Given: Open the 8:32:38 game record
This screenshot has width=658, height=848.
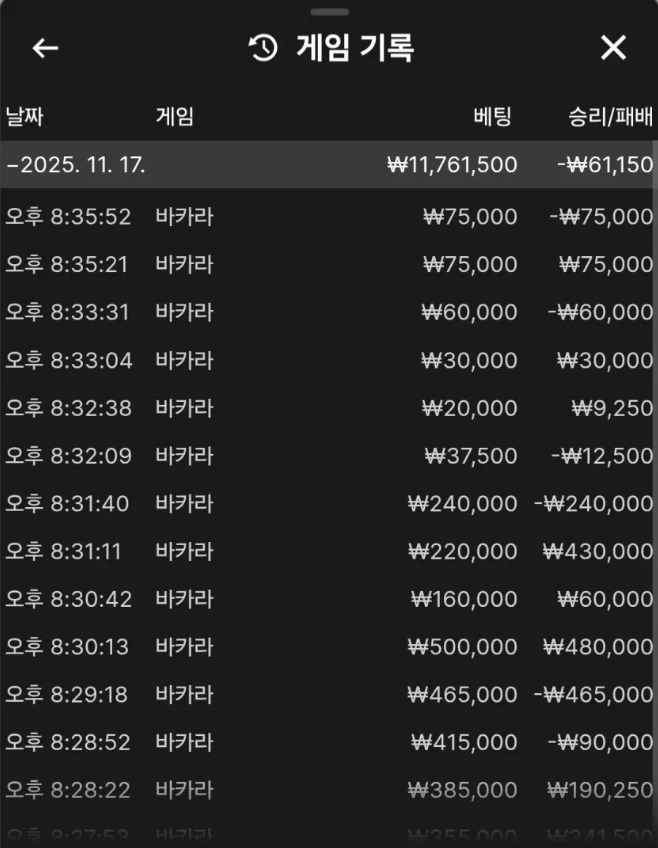Looking at the screenshot, I should click(x=328, y=408).
